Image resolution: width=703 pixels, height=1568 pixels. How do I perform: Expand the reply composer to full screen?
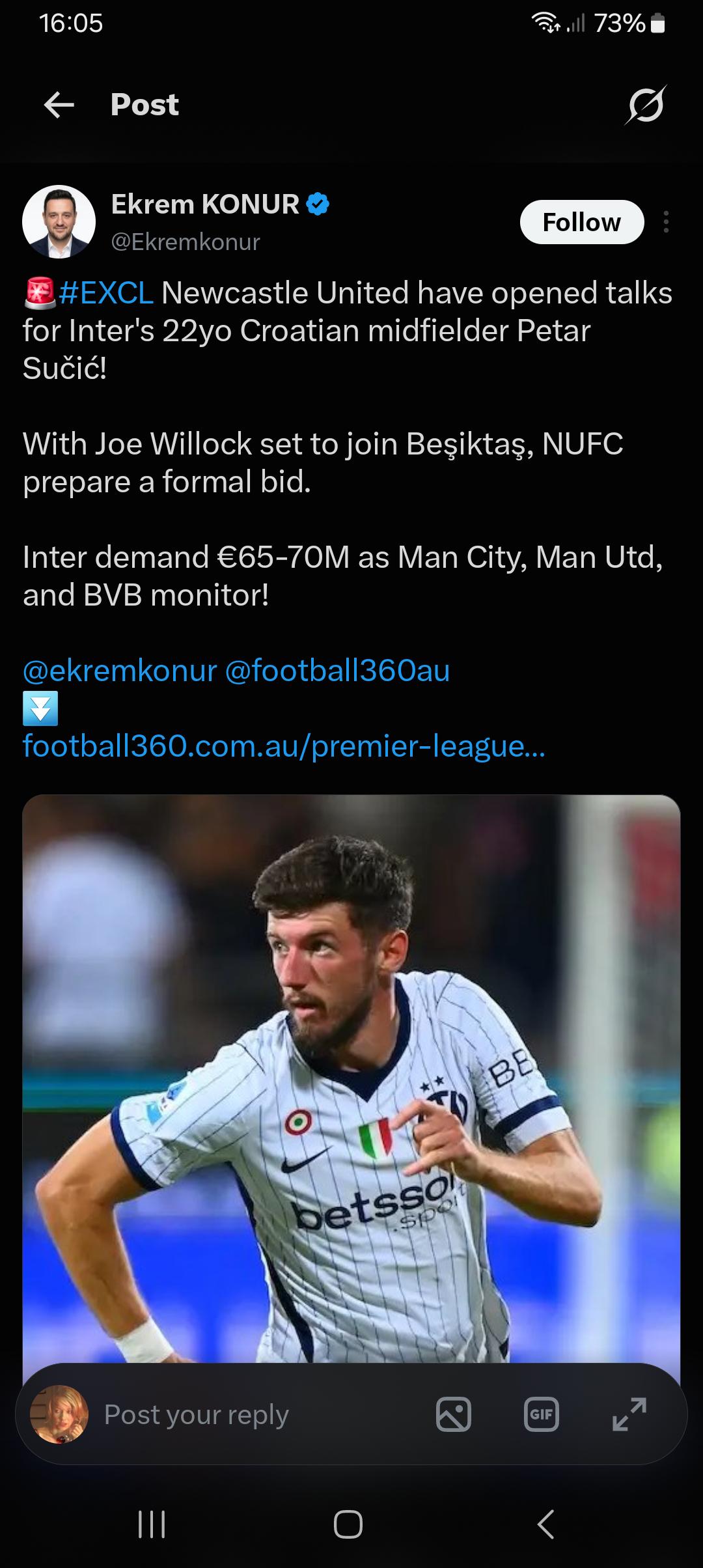coord(629,1414)
